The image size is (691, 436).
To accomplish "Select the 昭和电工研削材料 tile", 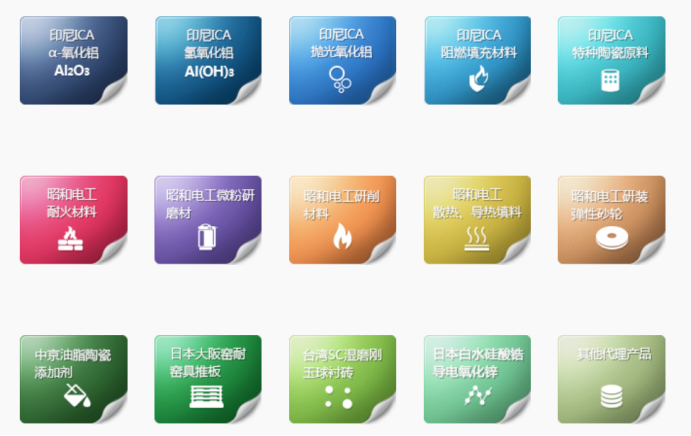I will (342, 220).
